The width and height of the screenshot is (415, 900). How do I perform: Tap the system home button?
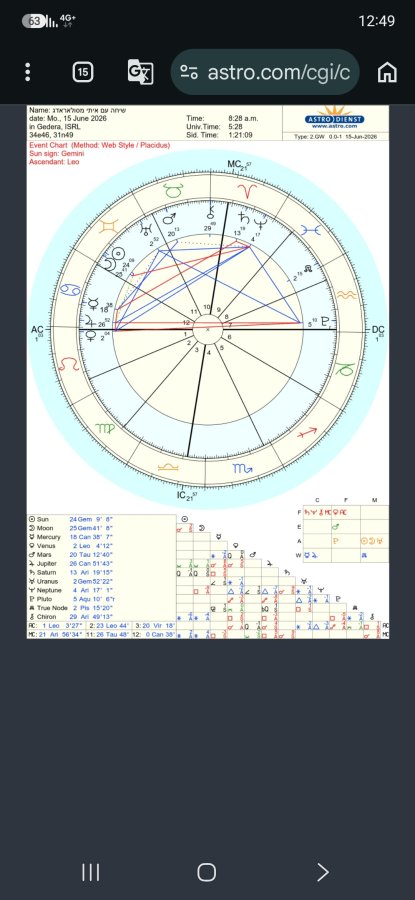coord(207,872)
